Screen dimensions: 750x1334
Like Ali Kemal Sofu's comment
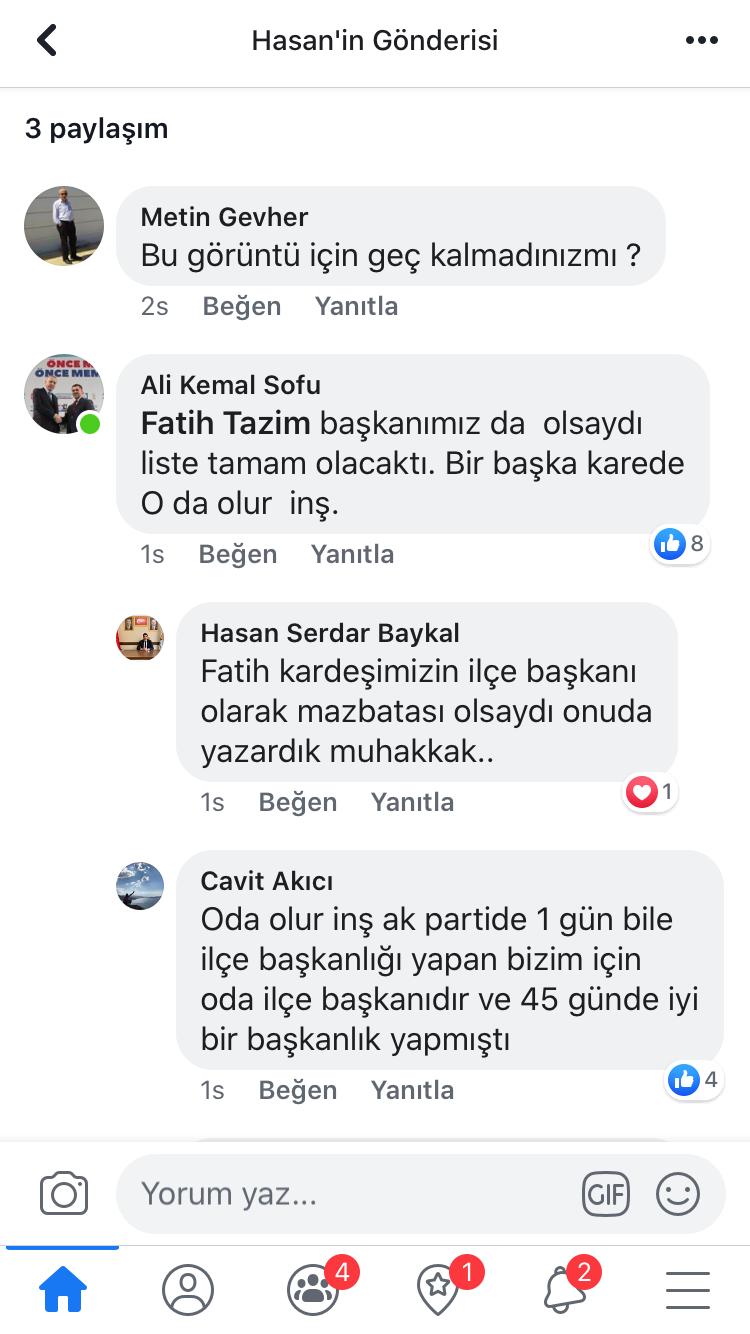click(237, 554)
